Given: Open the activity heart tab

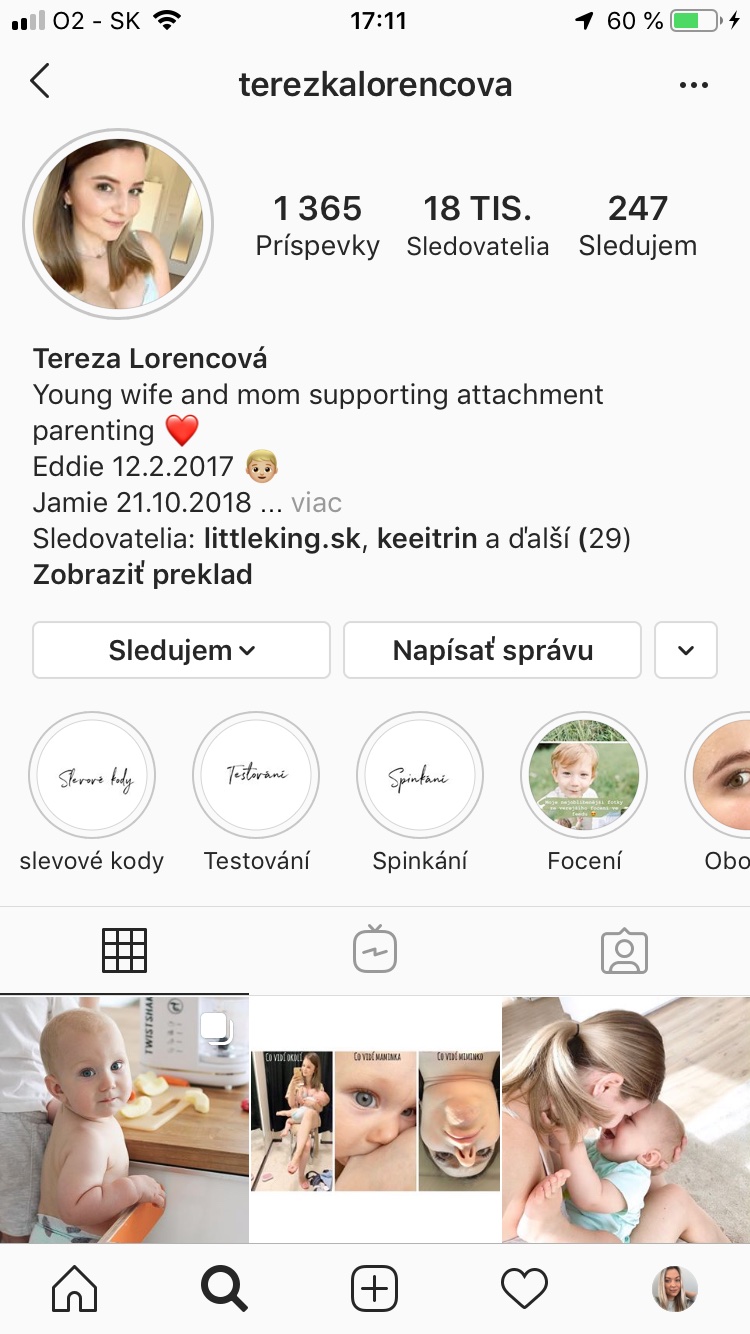Looking at the screenshot, I should click(x=524, y=1288).
